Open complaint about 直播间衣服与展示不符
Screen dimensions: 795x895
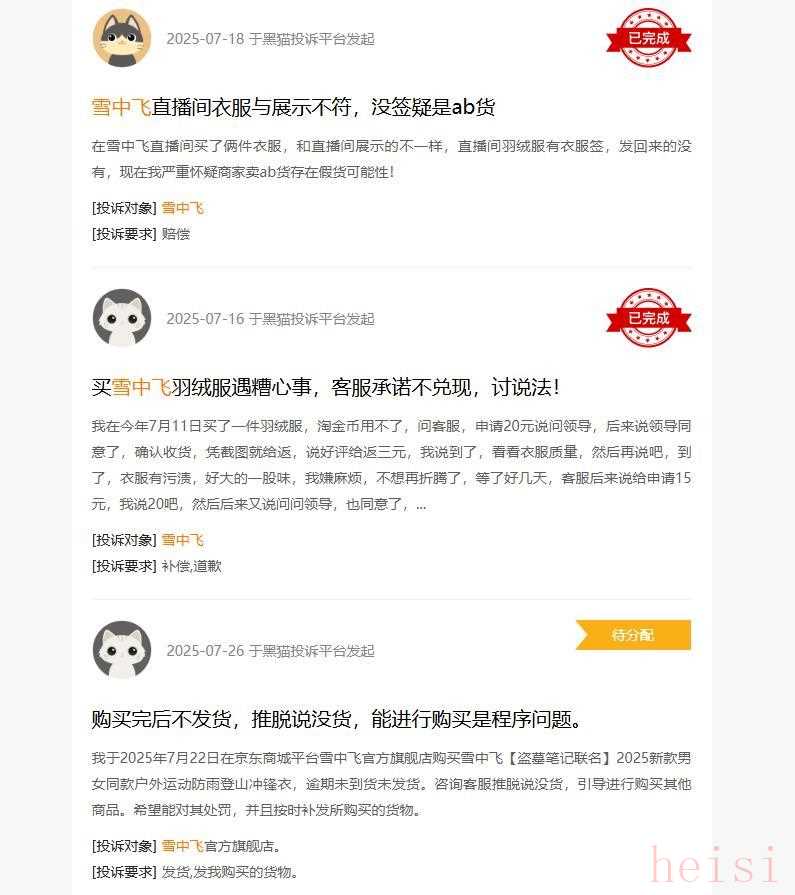pyautogui.click(x=293, y=107)
